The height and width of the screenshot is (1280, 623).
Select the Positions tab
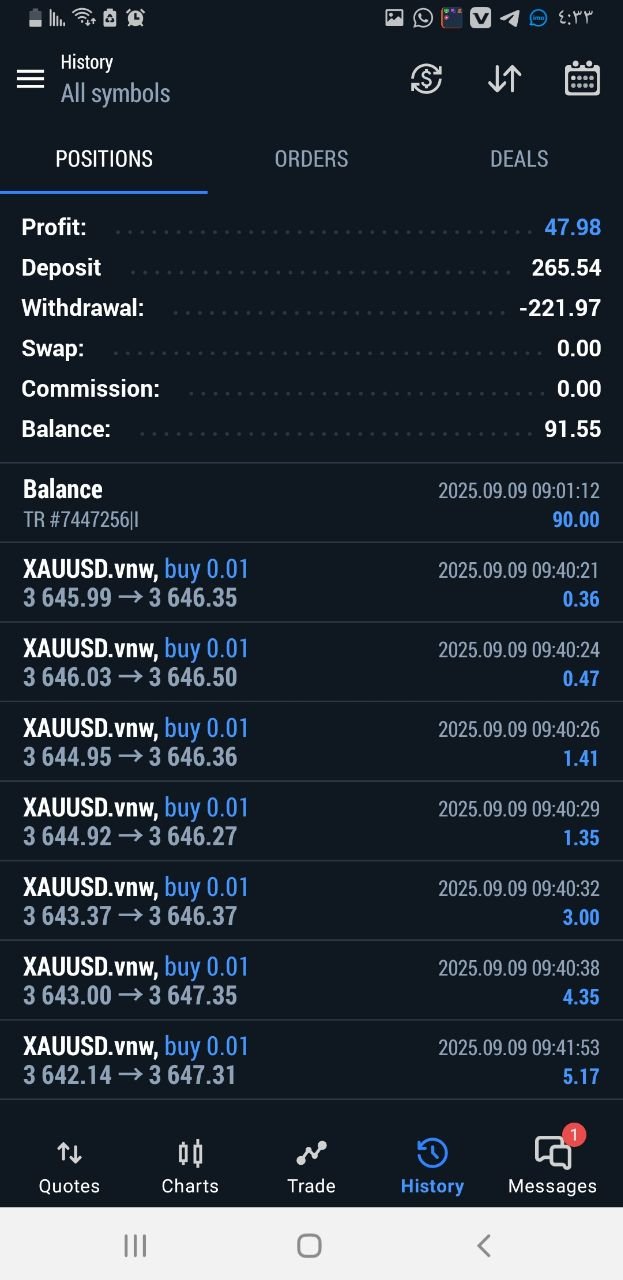104,159
